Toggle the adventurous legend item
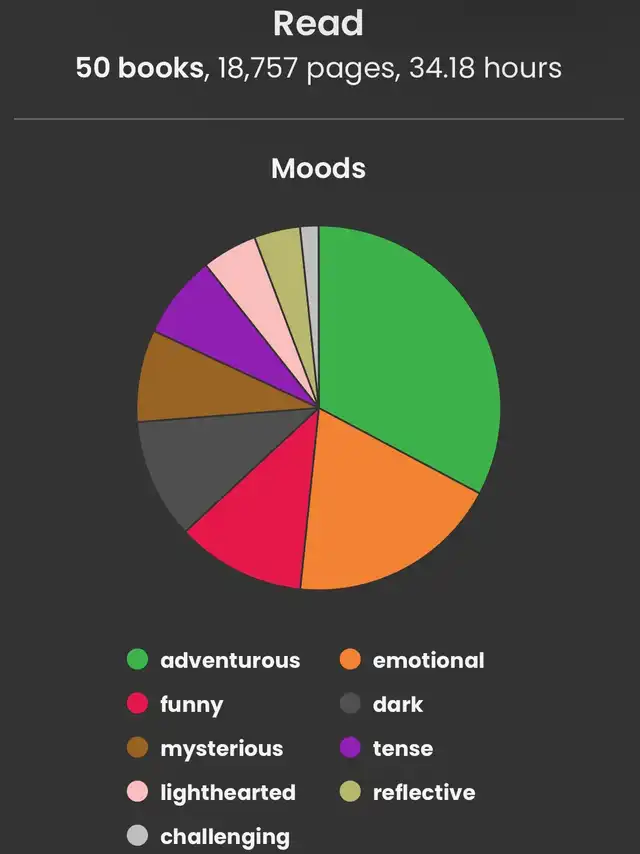The width and height of the screenshot is (640, 854). [x=214, y=660]
